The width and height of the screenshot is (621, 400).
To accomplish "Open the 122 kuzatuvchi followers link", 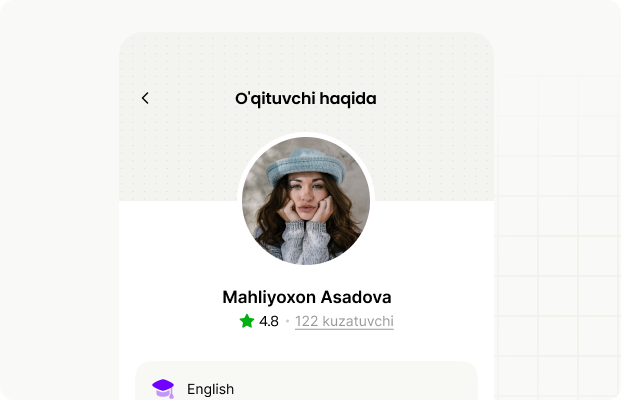I will click(x=344, y=322).
